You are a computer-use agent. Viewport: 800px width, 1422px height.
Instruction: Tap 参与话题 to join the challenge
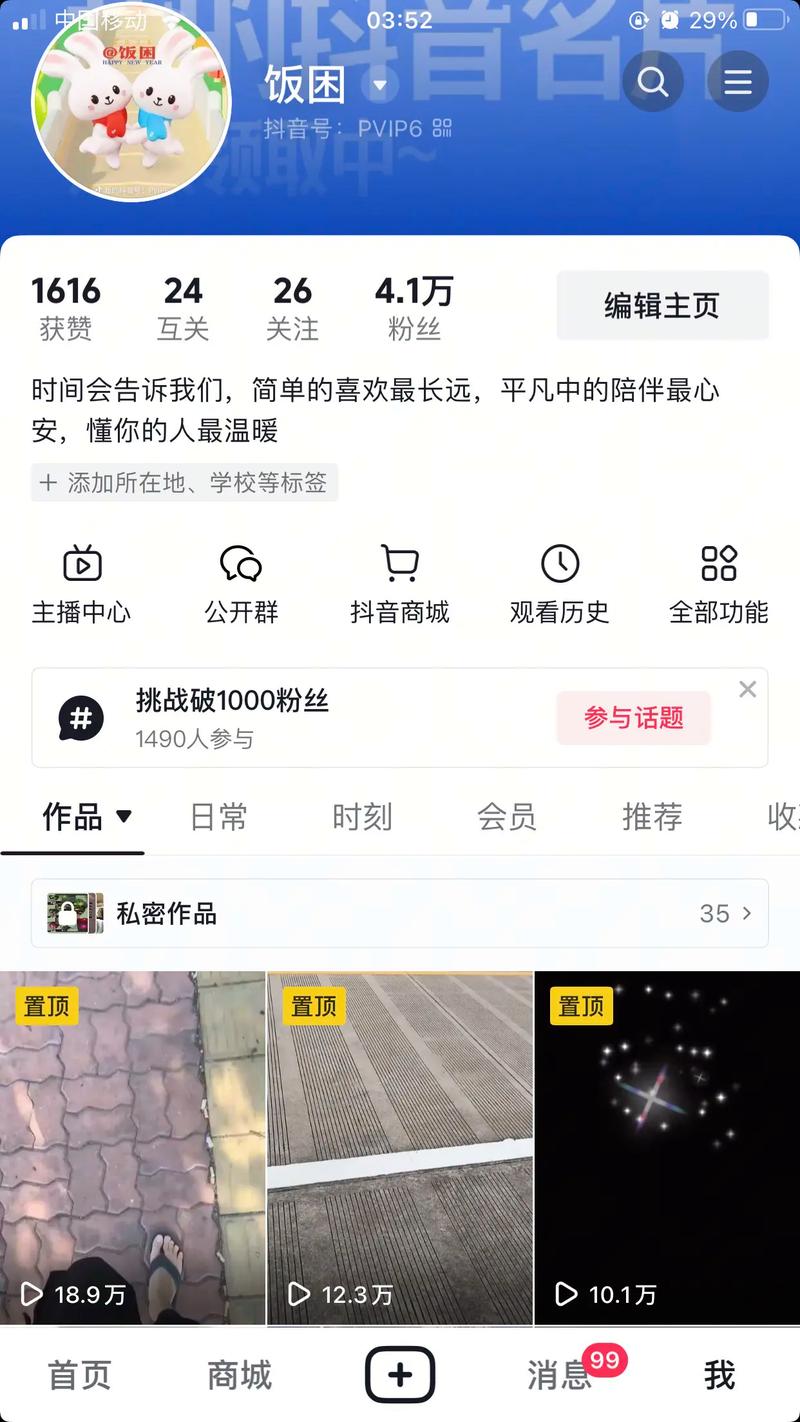(x=633, y=718)
